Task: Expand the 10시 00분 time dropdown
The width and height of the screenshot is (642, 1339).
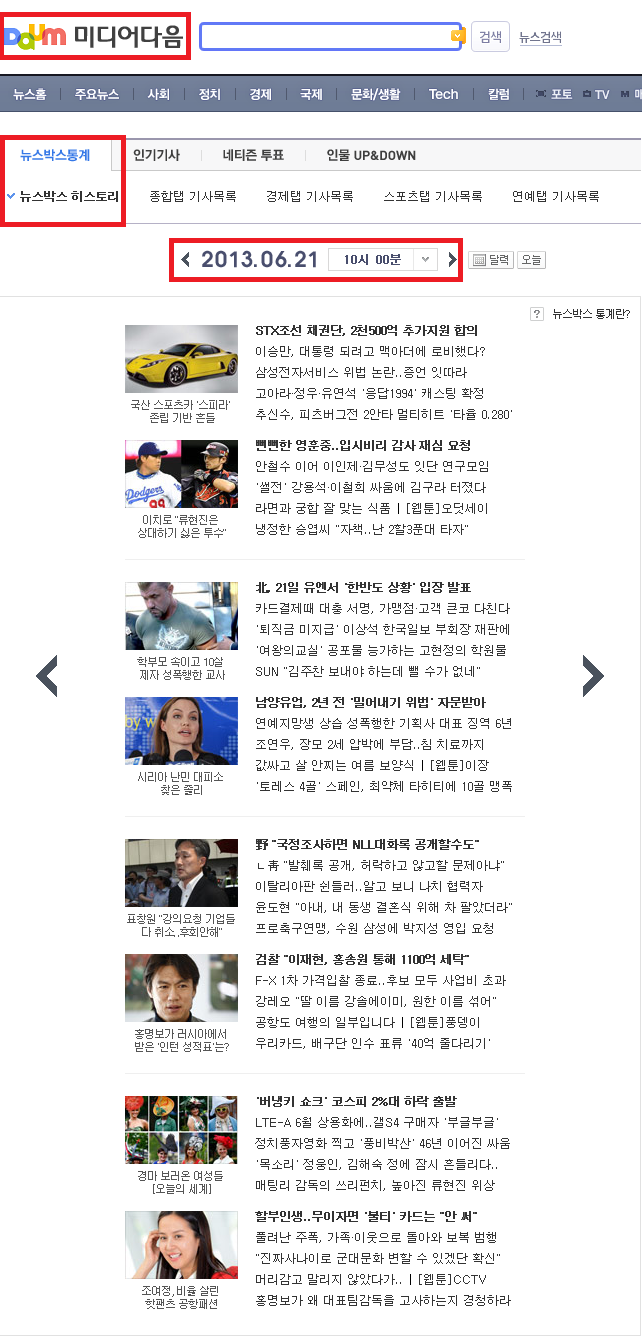Action: 383,260
